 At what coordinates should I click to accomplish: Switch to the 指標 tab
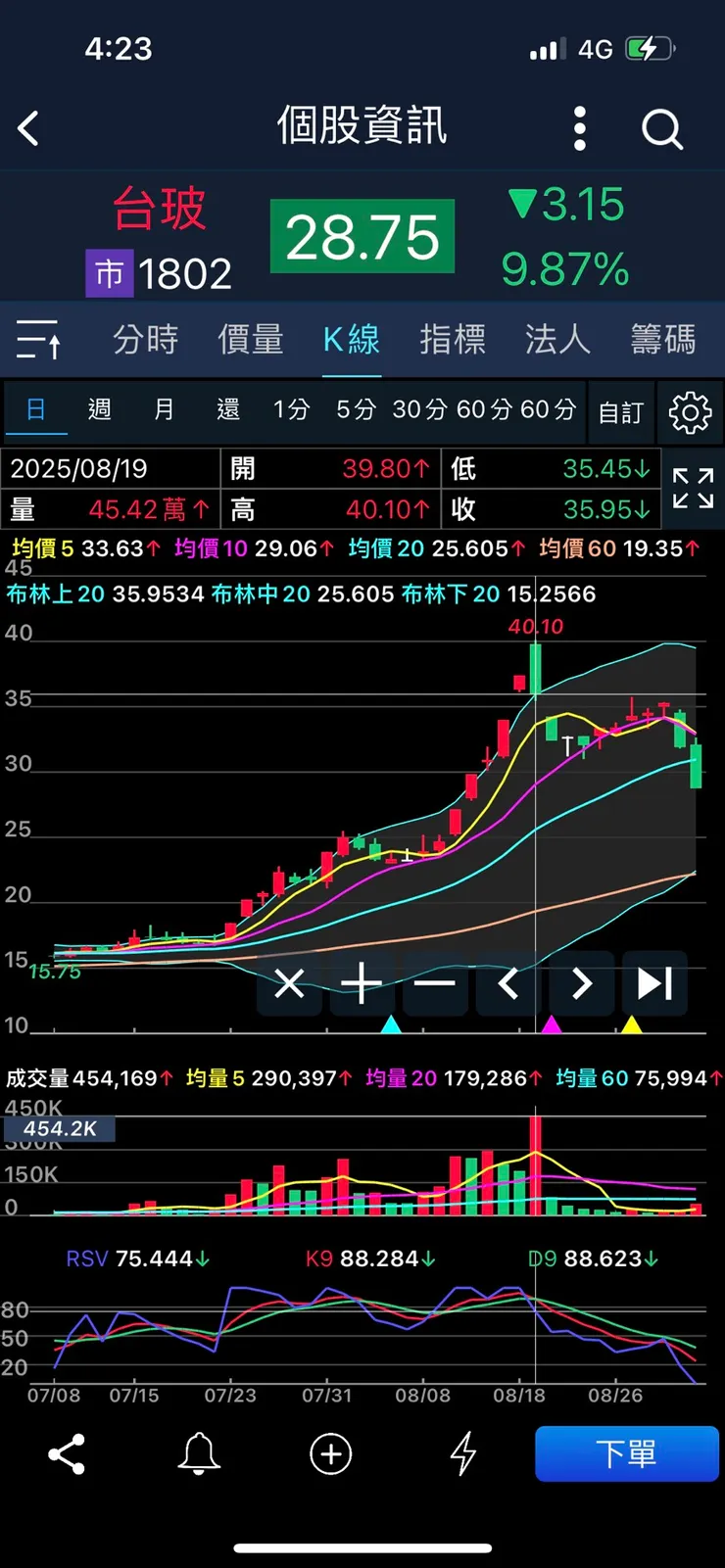[x=453, y=340]
